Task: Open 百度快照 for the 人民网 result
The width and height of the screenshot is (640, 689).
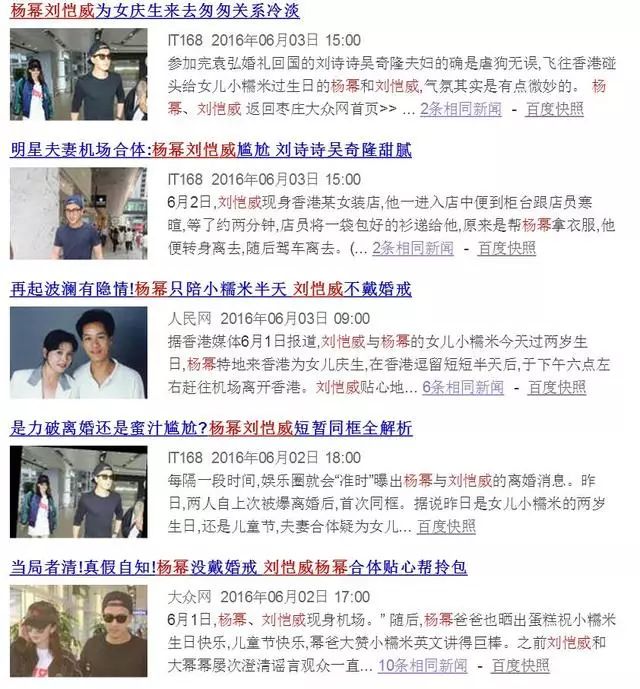Action: coord(556,387)
